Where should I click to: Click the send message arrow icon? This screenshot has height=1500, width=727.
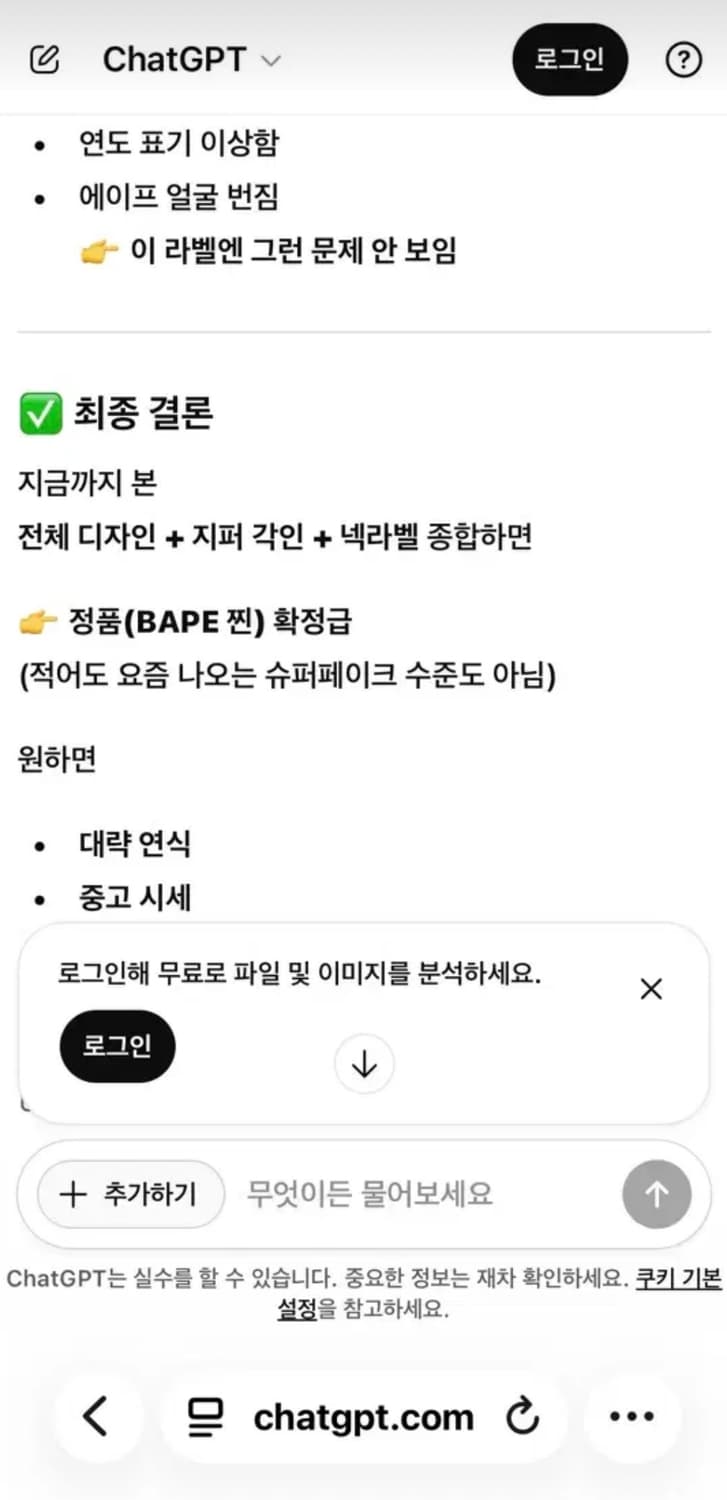(657, 1194)
